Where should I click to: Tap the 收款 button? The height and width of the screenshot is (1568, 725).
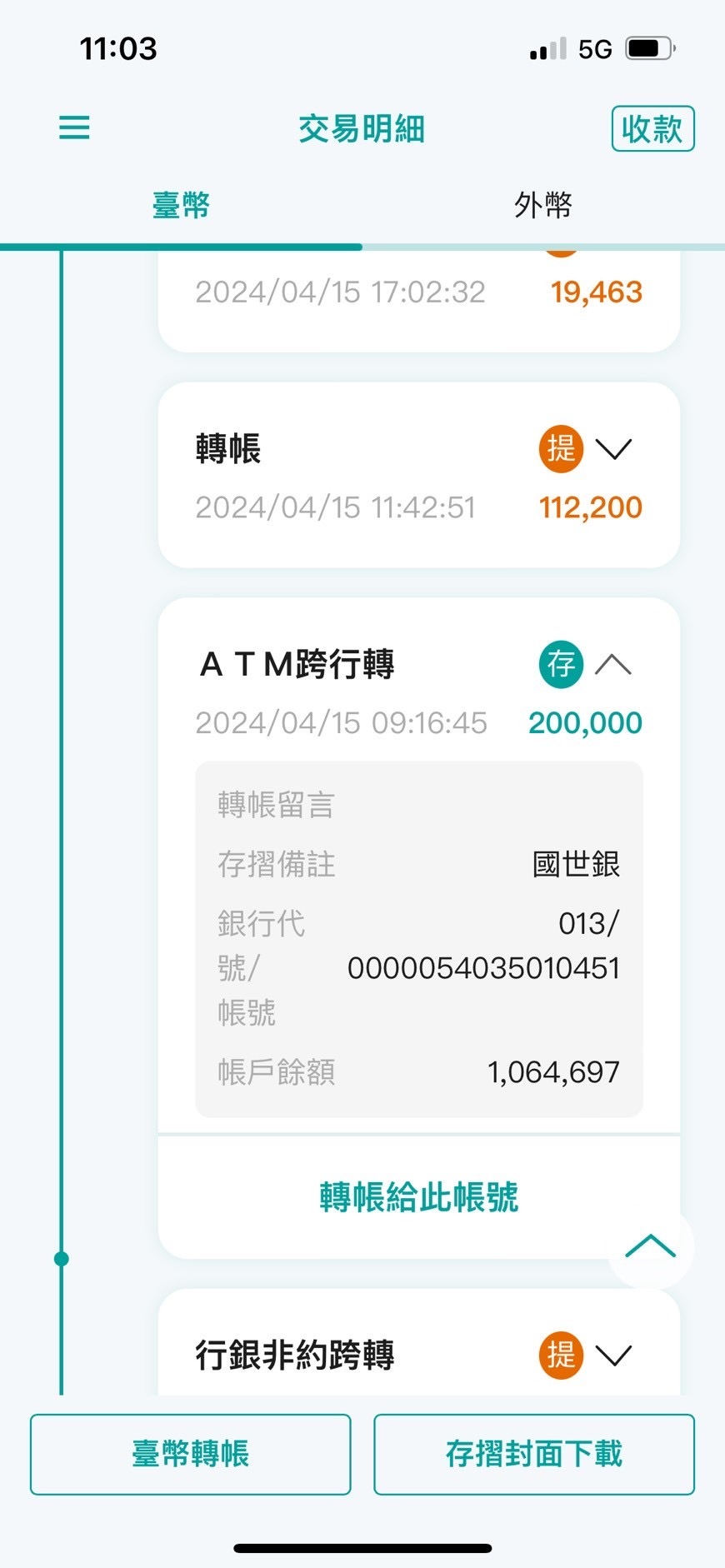652,129
